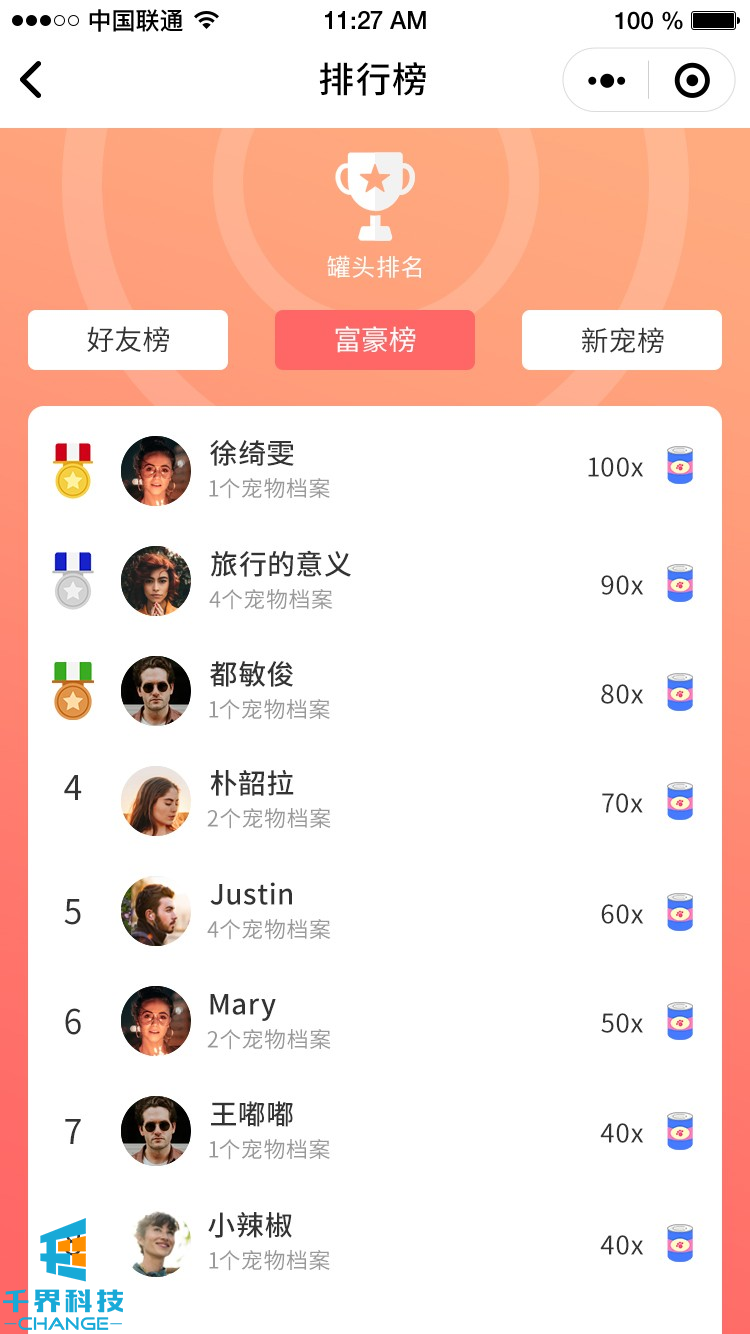Go back using the top-left arrow
This screenshot has width=750, height=1334.
click(x=32, y=80)
